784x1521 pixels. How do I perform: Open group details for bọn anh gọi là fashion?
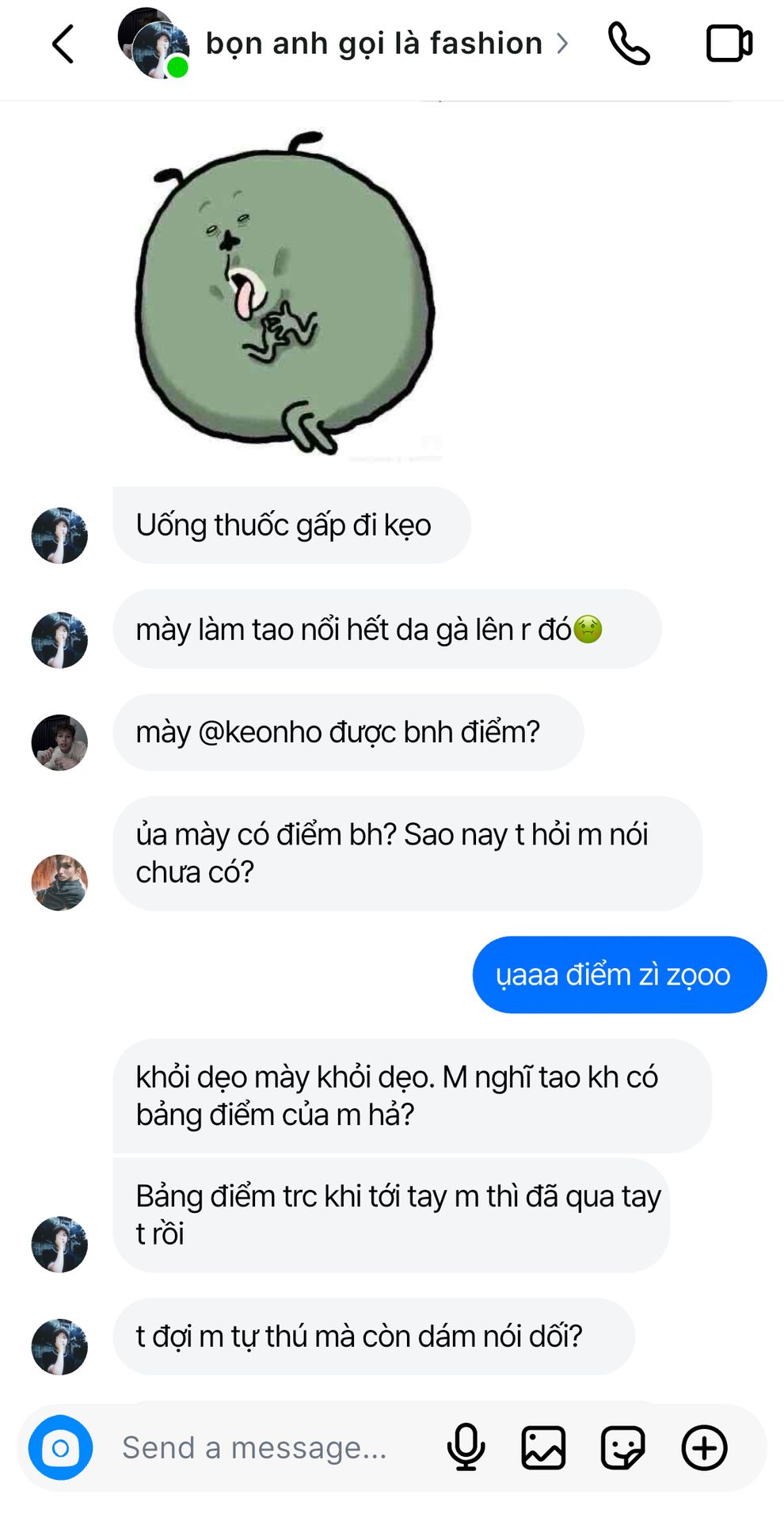(374, 44)
